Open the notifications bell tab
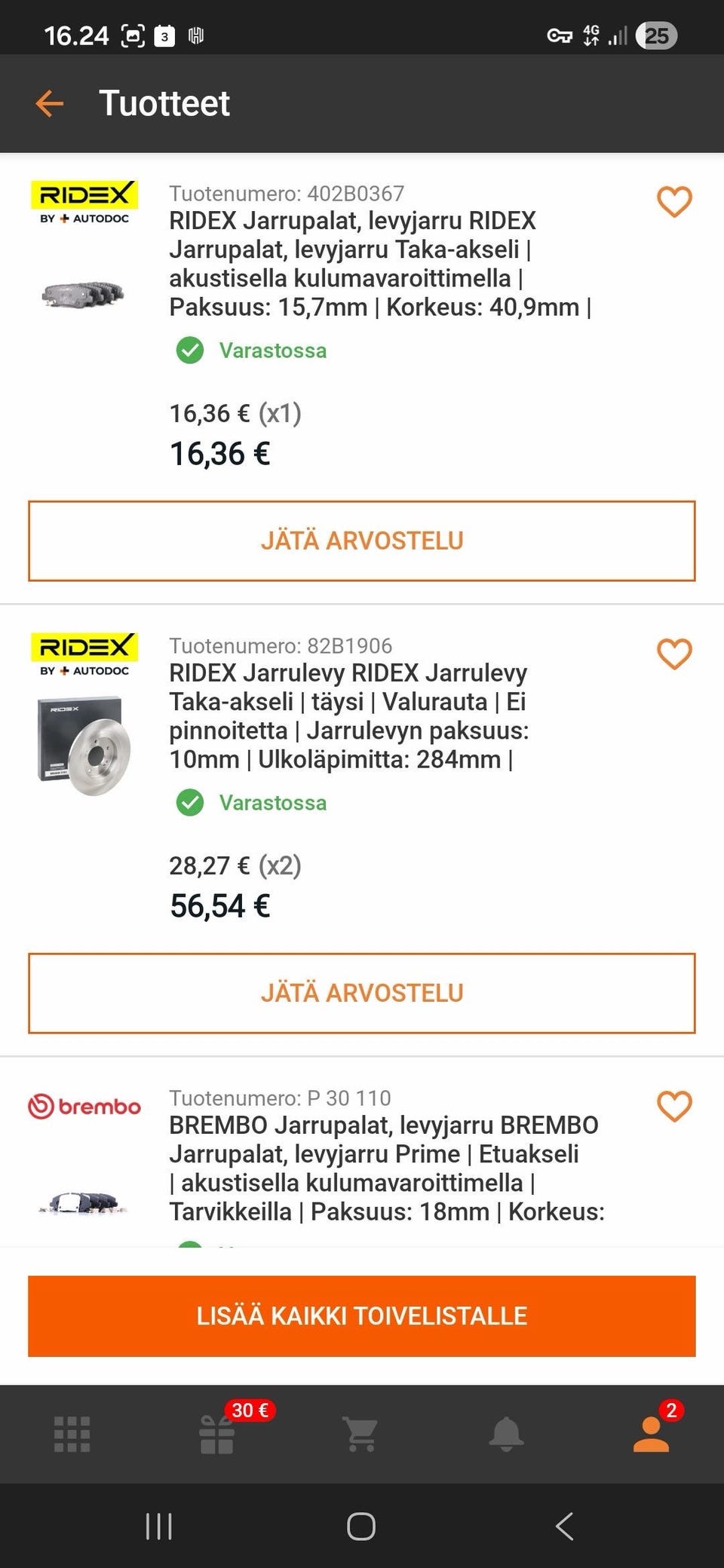724x1568 pixels. (506, 1434)
